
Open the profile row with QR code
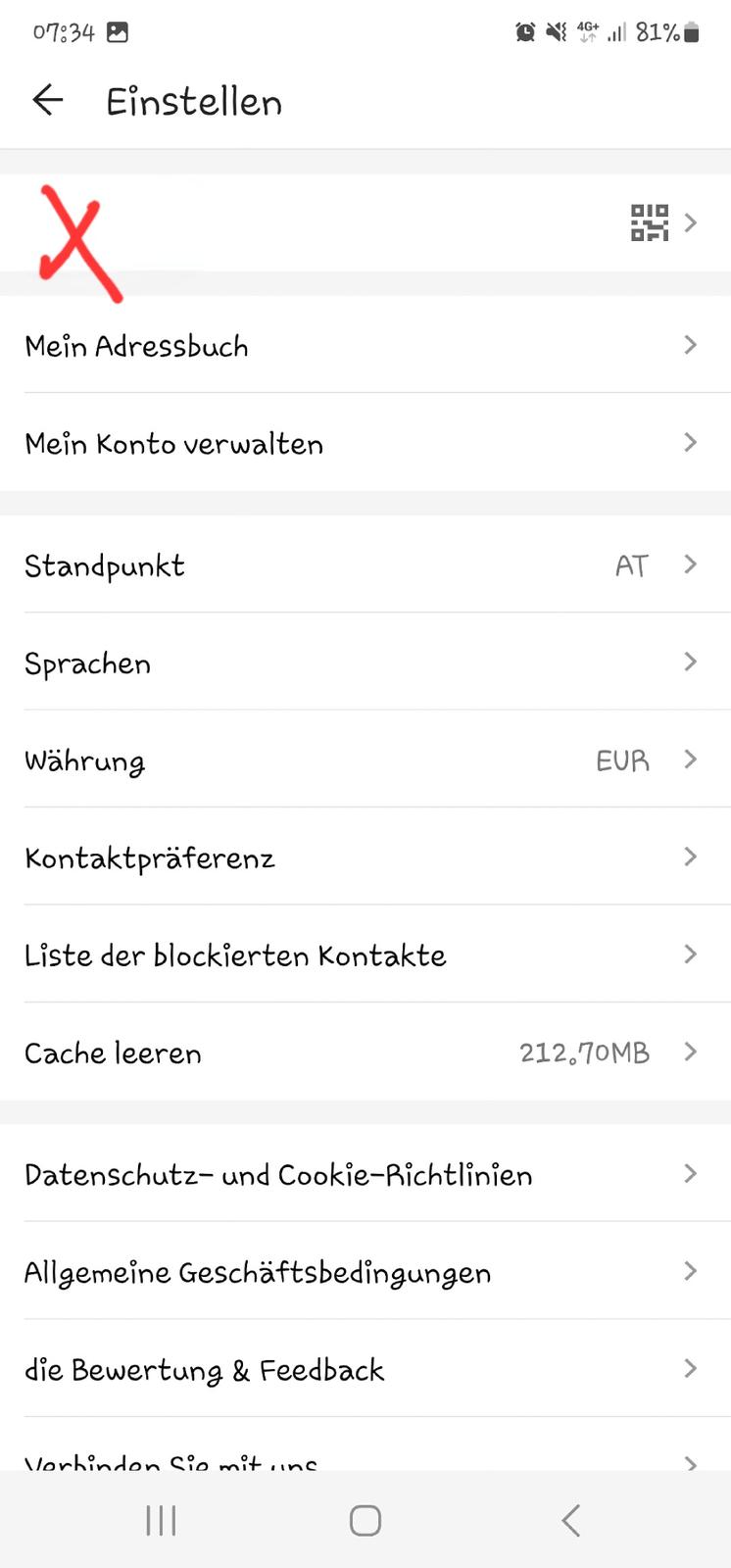[x=365, y=223]
